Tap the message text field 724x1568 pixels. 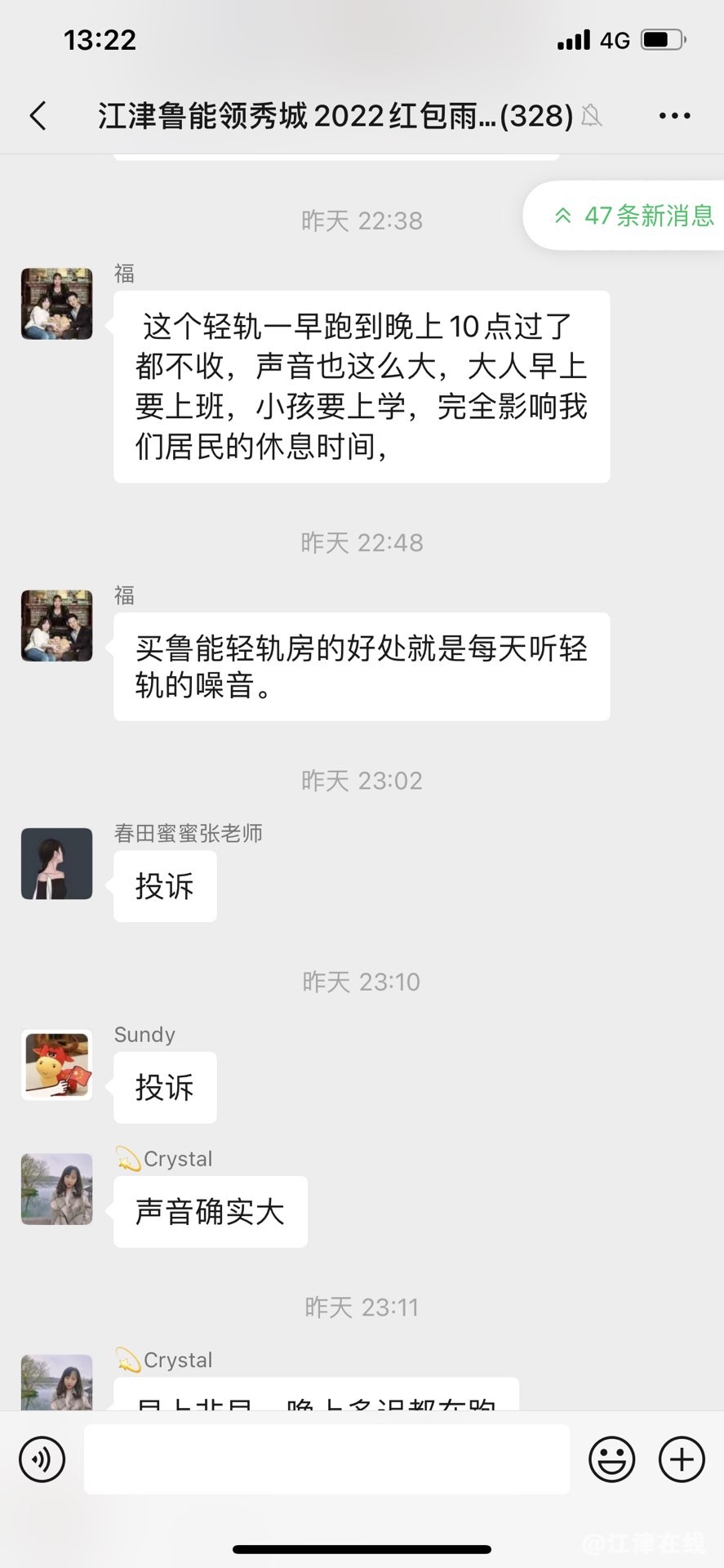click(x=326, y=1459)
